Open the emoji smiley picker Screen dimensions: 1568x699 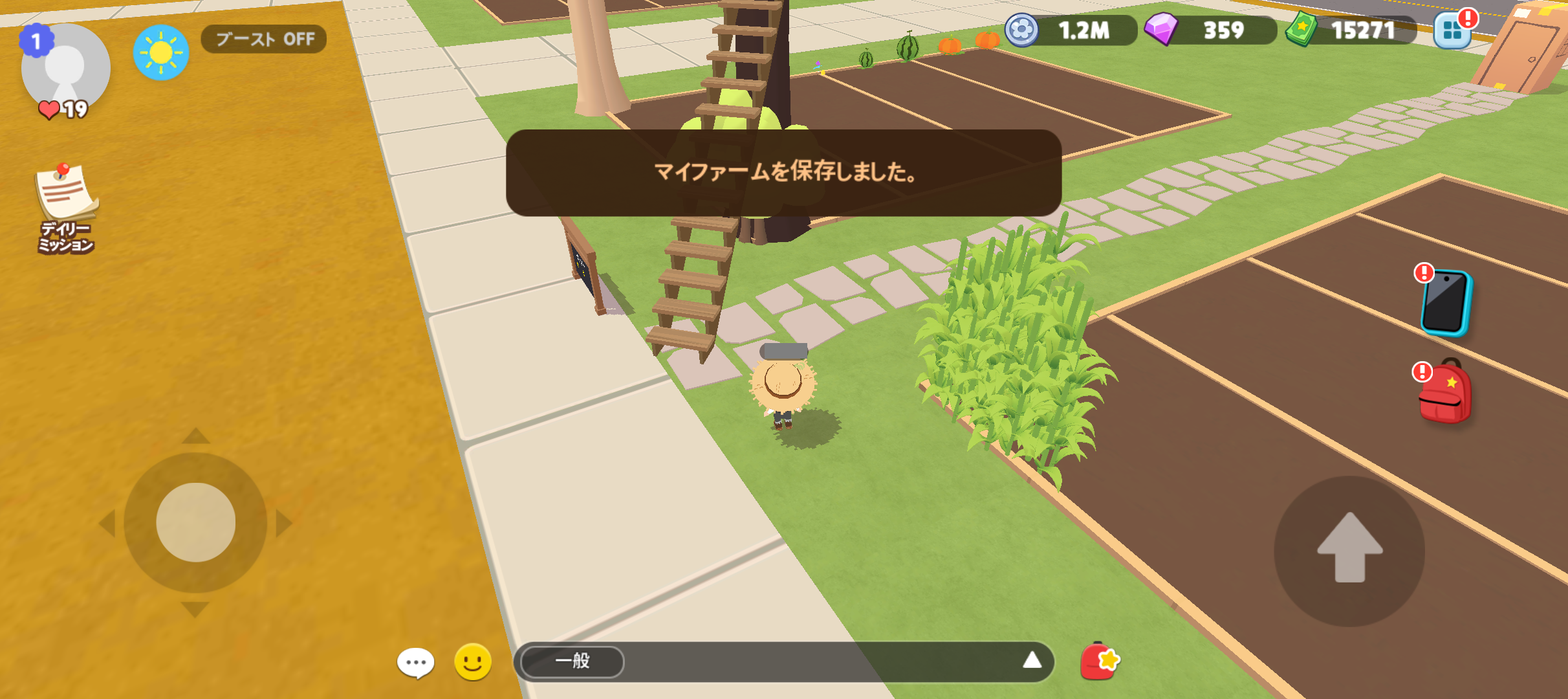pyautogui.click(x=473, y=662)
